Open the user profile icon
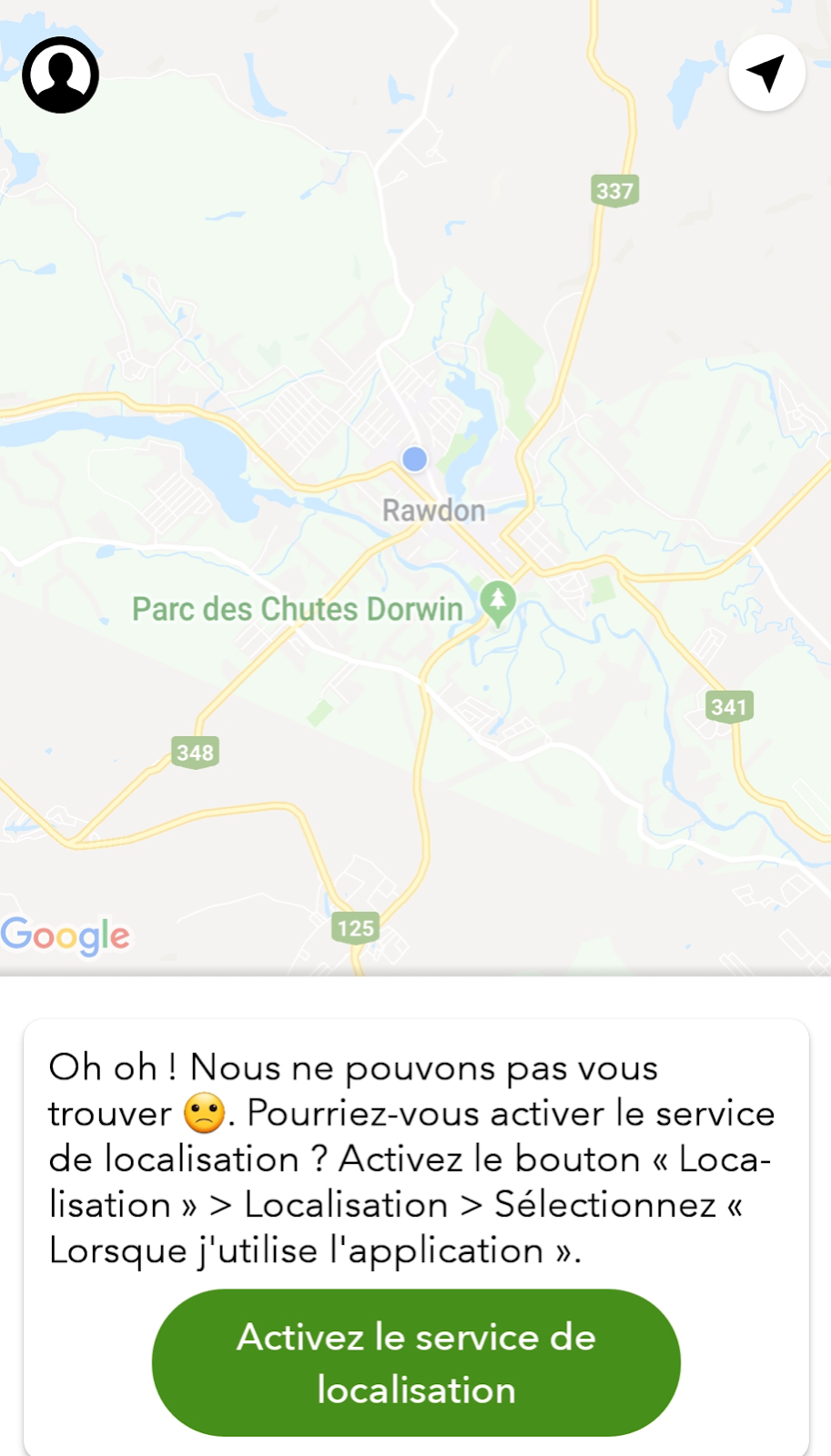 (60, 75)
